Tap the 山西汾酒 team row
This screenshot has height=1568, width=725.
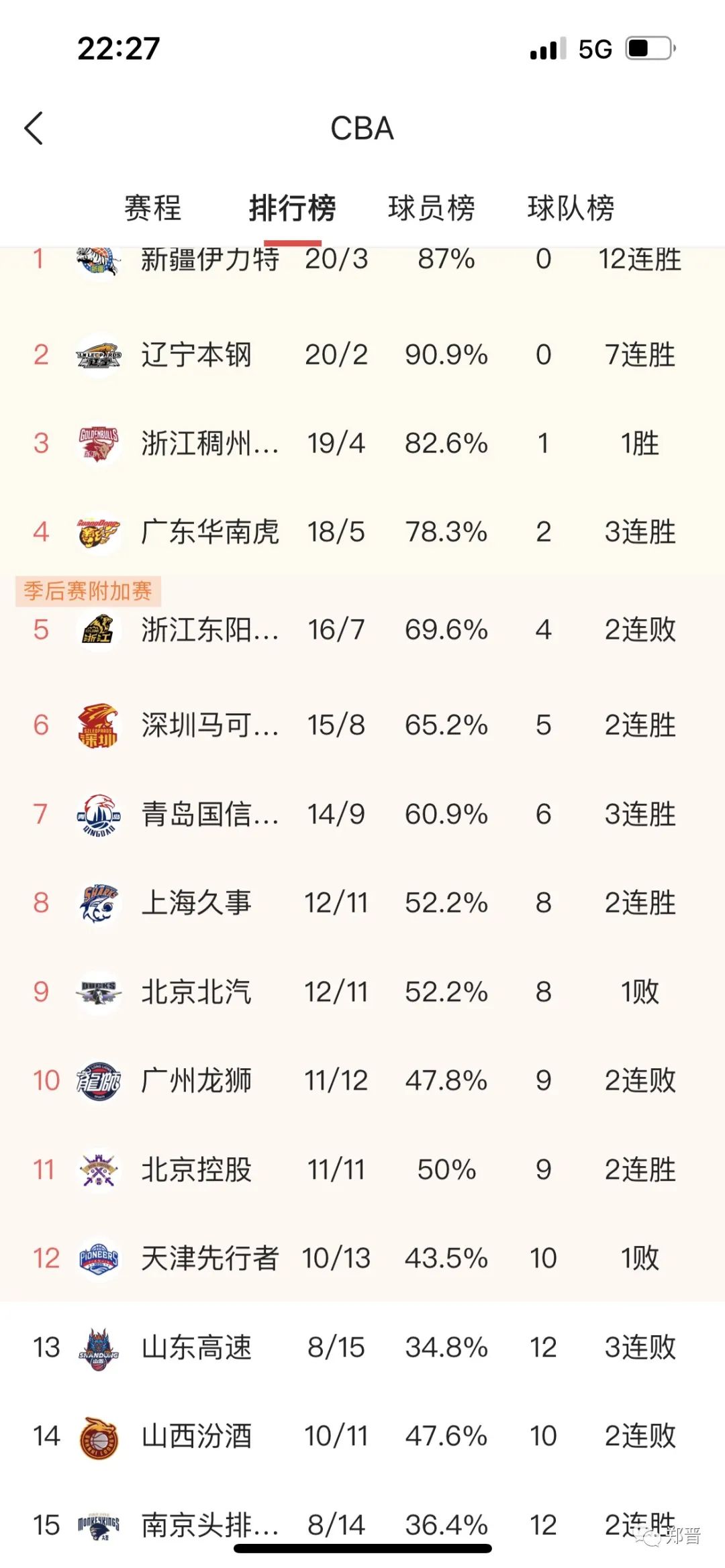point(196,1436)
